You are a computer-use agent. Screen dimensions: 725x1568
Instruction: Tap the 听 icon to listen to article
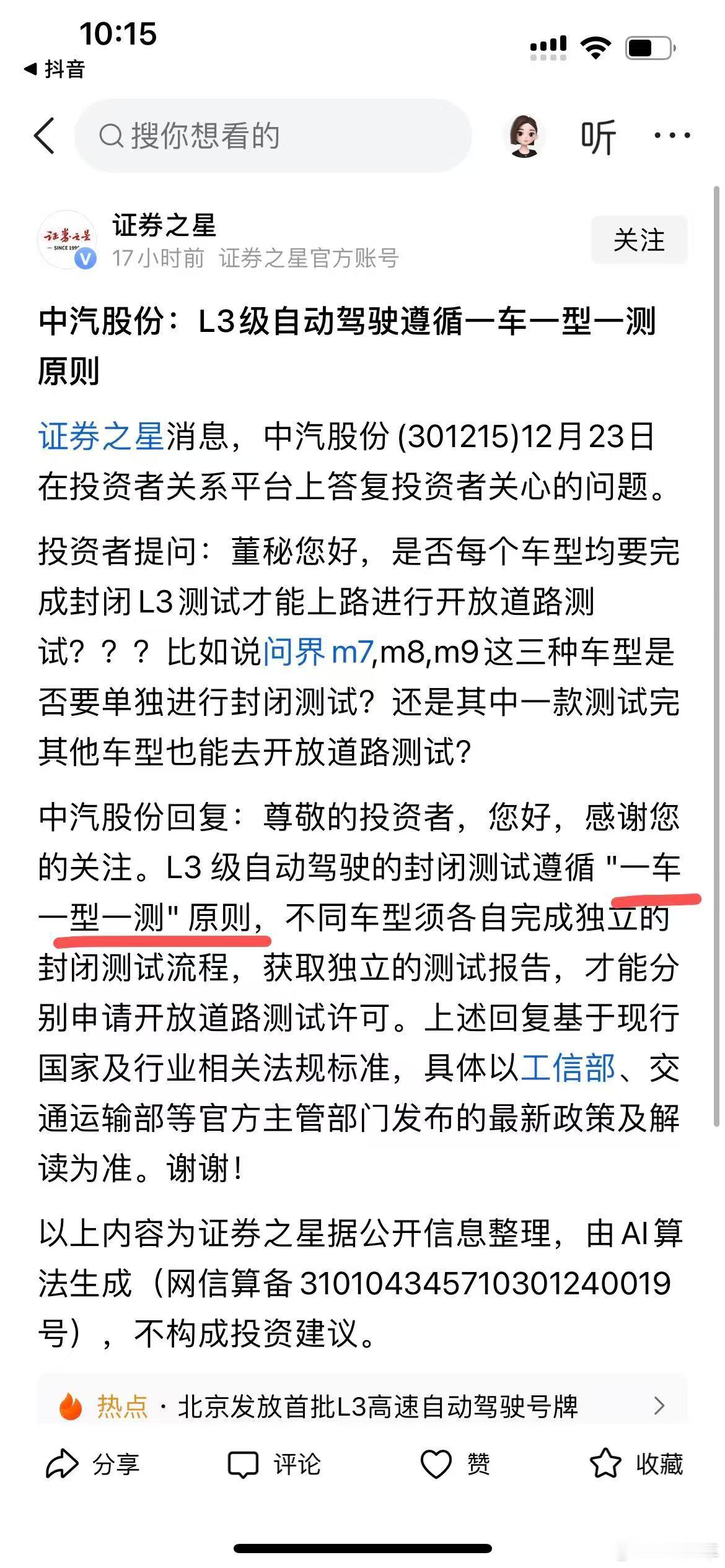[x=598, y=136]
